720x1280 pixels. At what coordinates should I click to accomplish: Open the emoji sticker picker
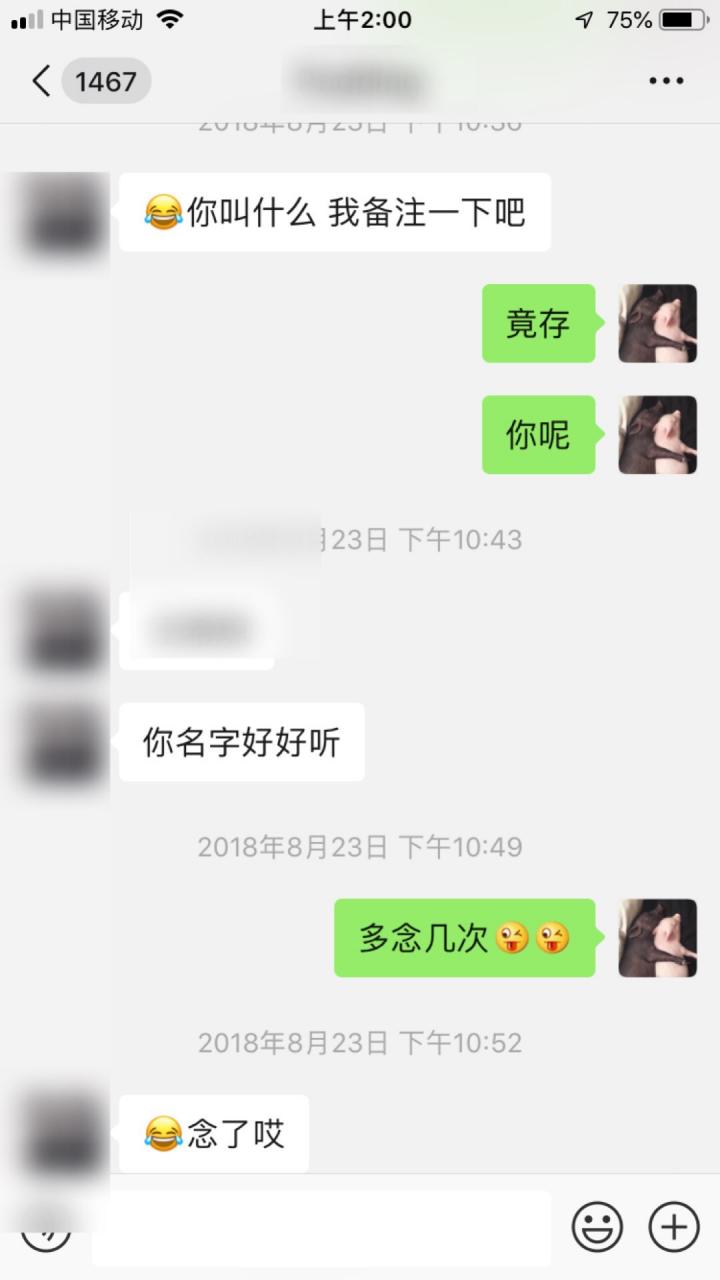point(597,1226)
